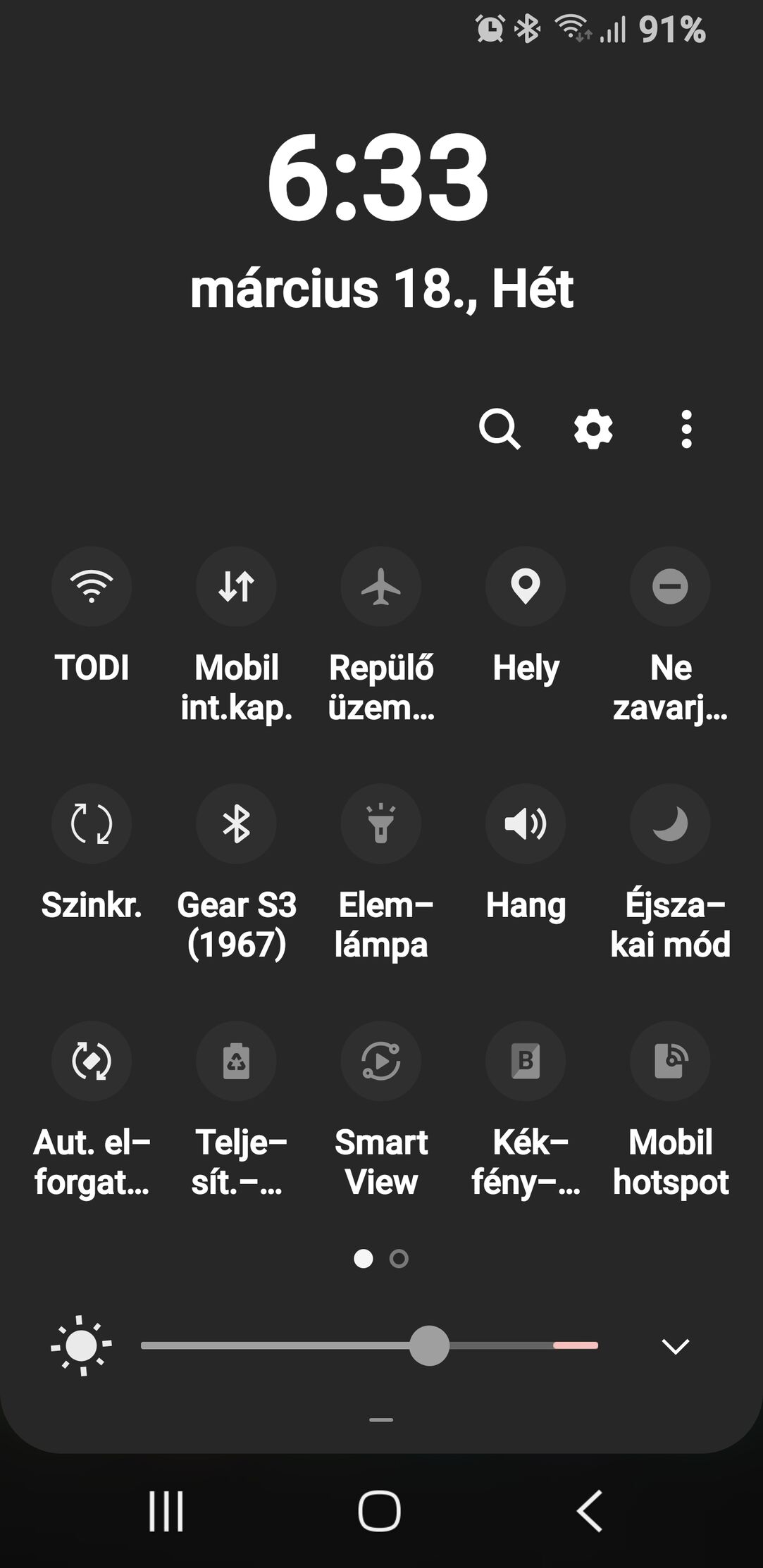Screen dimensions: 763x1568
Task: Expand brightness options with the chevron
Action: pos(676,1346)
